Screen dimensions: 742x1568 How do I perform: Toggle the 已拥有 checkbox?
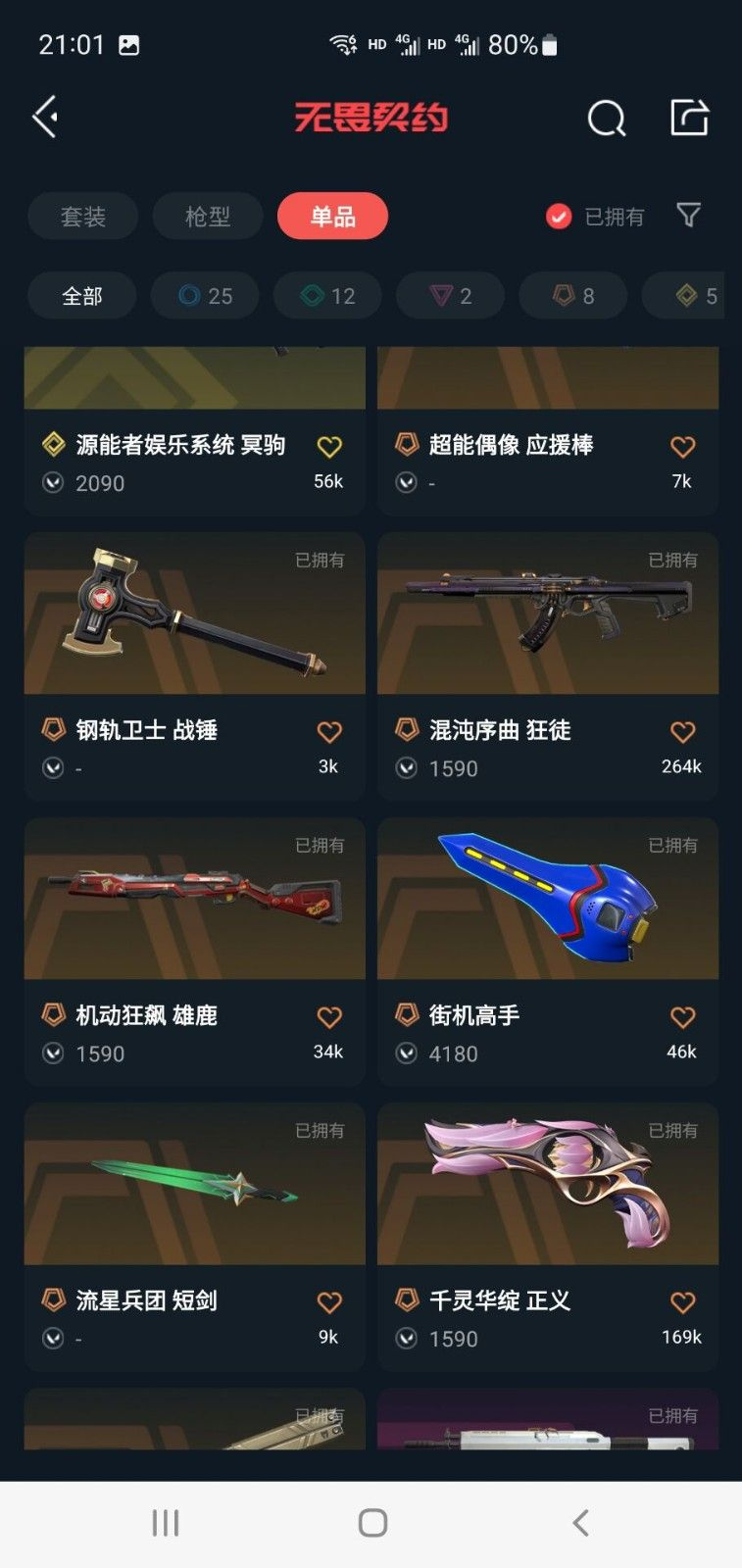click(x=559, y=217)
